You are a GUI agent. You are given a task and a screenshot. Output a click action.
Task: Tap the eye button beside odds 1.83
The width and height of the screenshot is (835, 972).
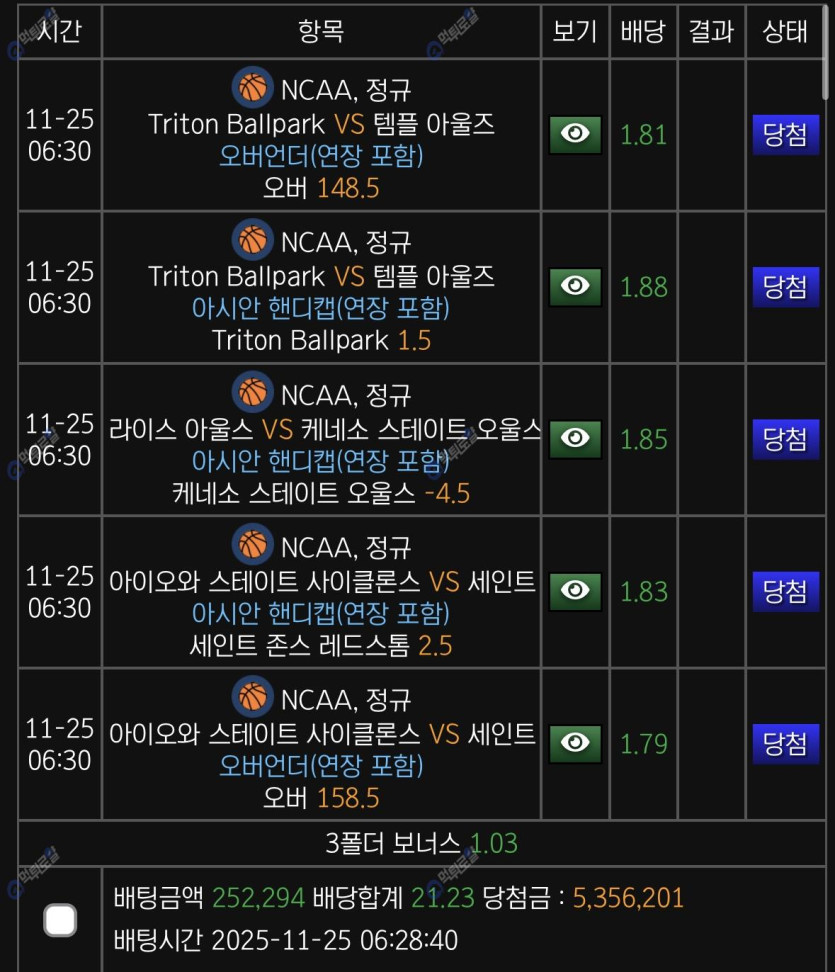click(x=575, y=591)
